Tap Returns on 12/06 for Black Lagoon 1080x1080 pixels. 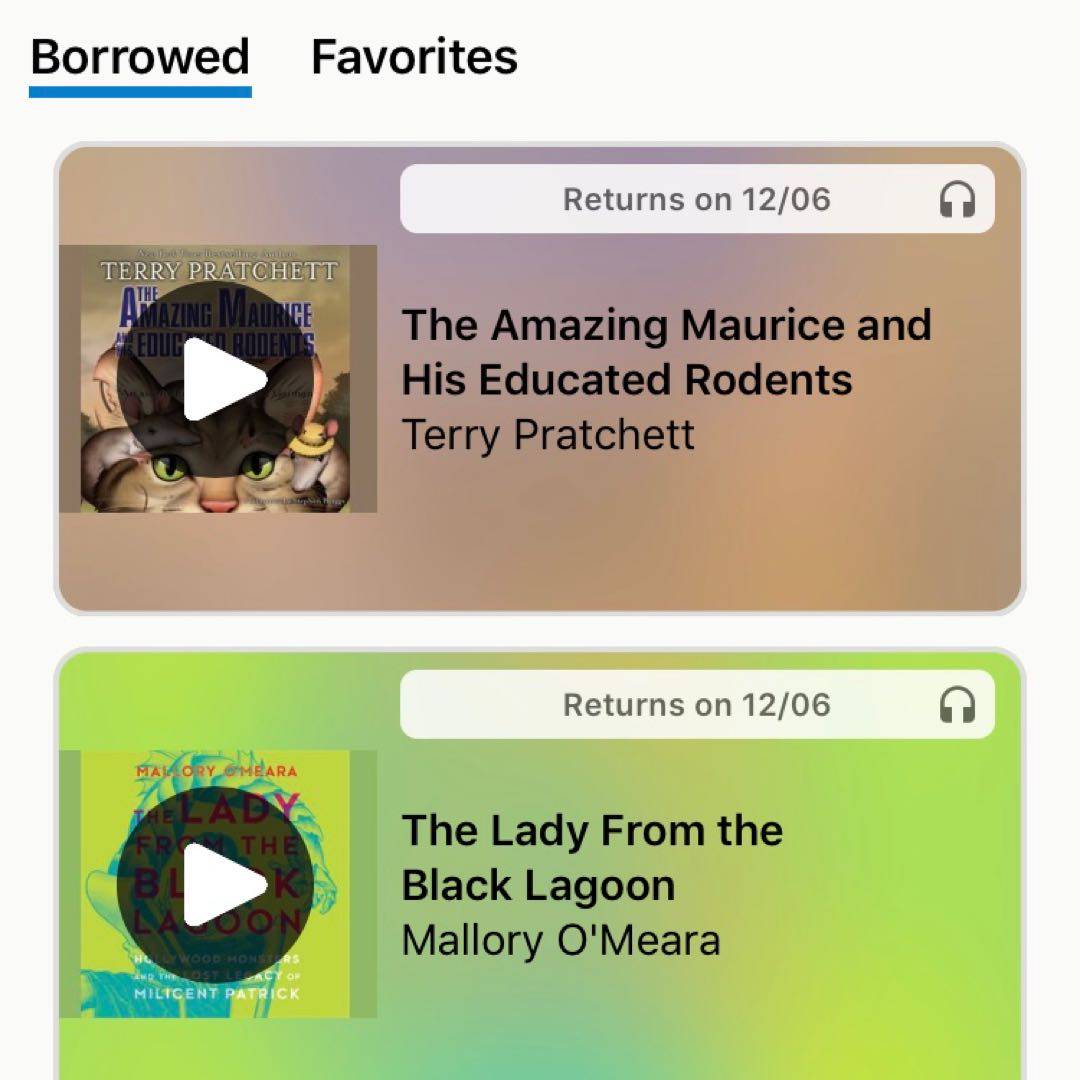pyautogui.click(x=696, y=705)
